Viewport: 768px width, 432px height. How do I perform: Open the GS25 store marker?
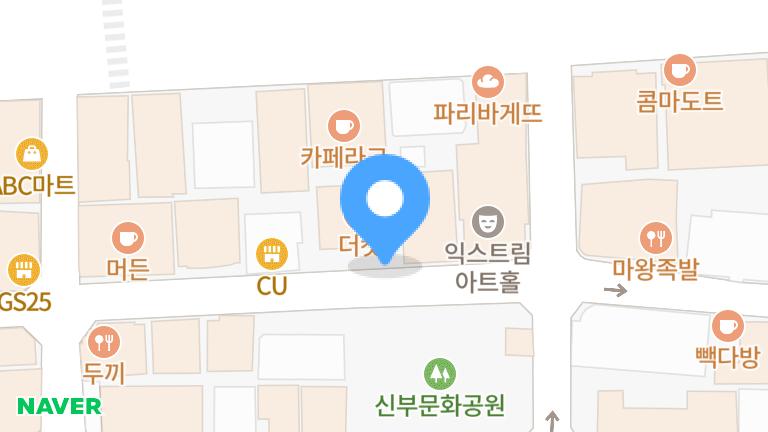coord(23,270)
